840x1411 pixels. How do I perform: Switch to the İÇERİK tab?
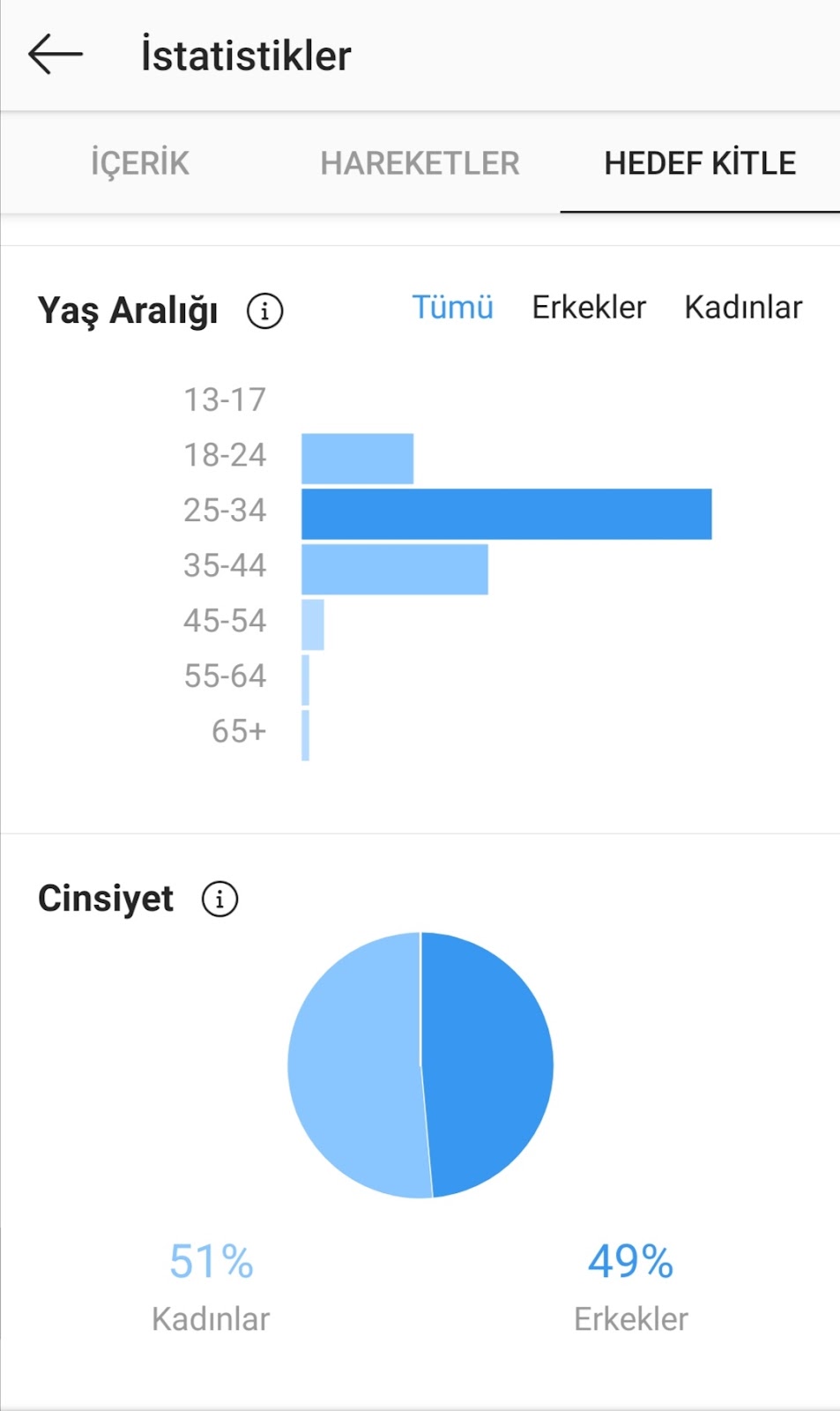click(x=140, y=163)
